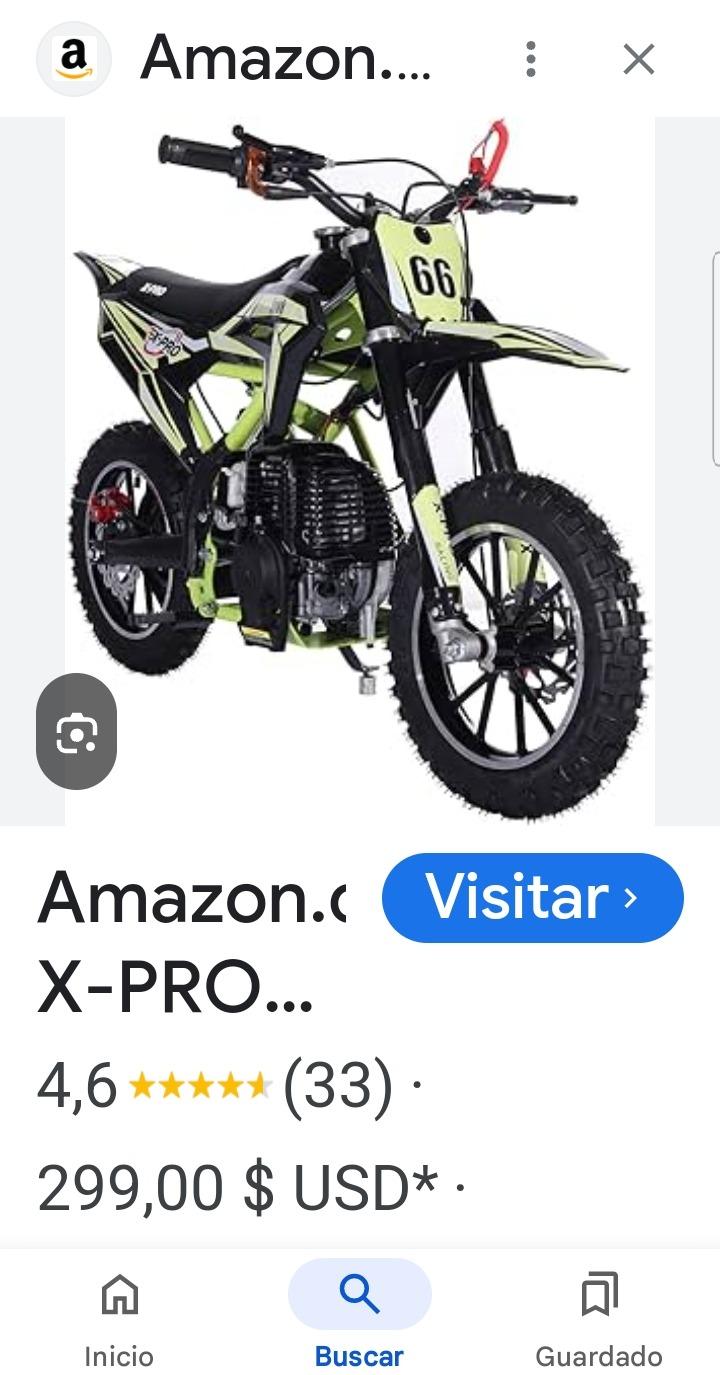Open the three-dot overflow menu
720x1375 pixels.
click(x=531, y=59)
